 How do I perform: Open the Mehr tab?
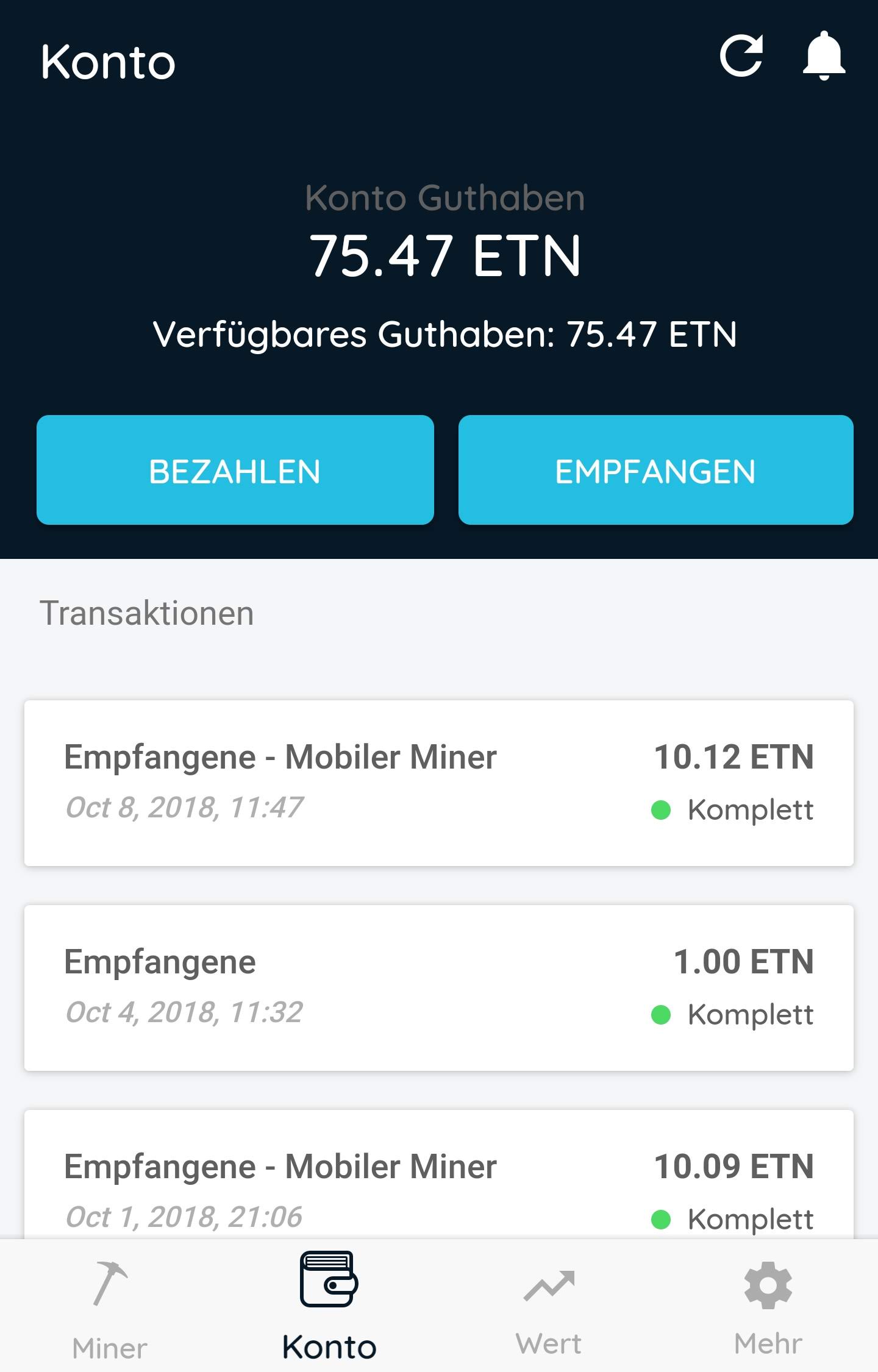768,1307
